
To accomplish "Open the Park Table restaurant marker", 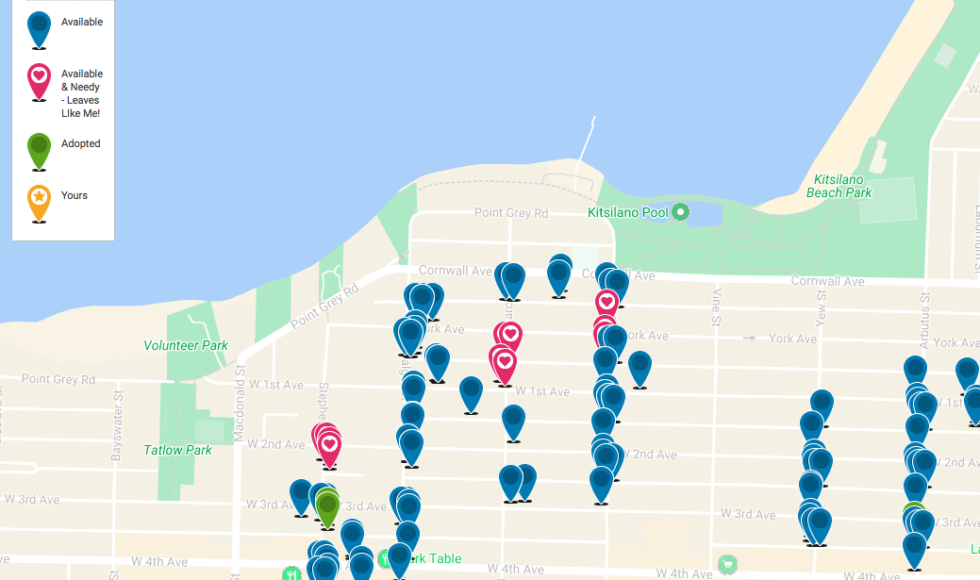I will (384, 558).
